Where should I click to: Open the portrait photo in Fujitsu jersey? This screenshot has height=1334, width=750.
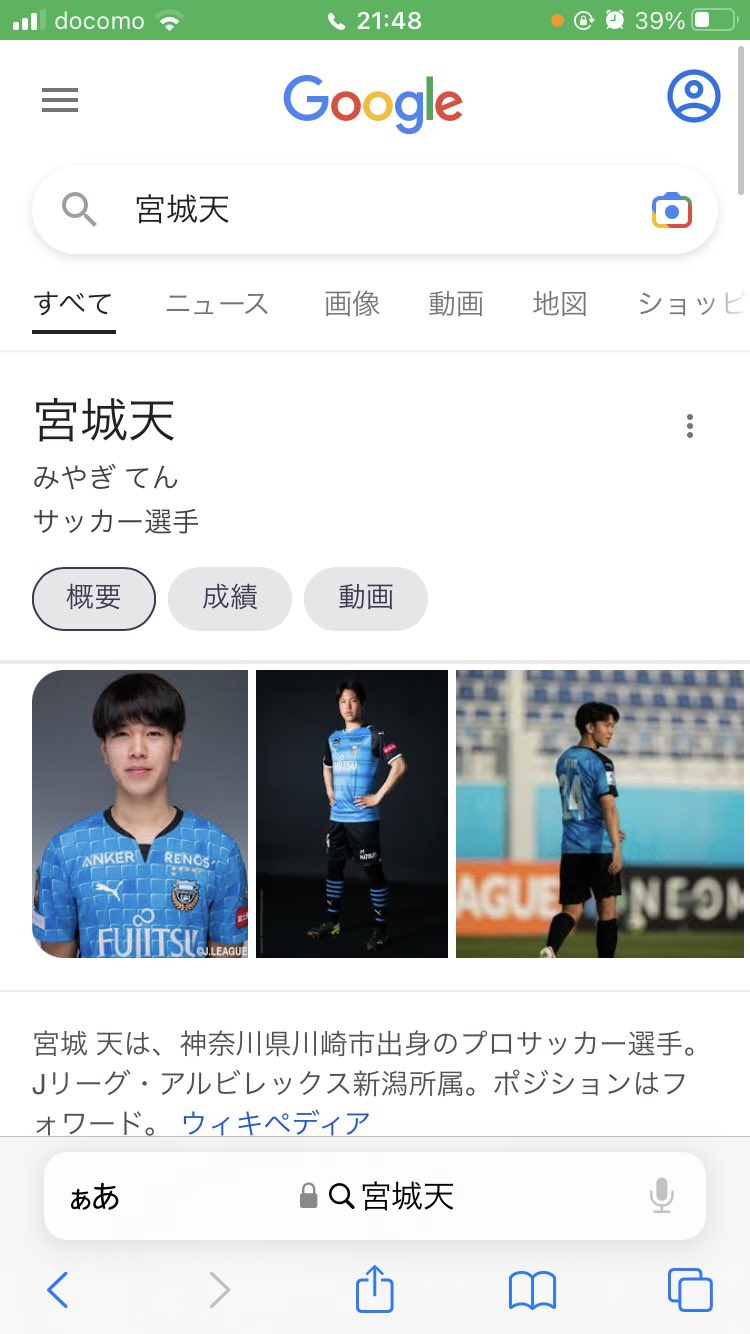[x=140, y=814]
